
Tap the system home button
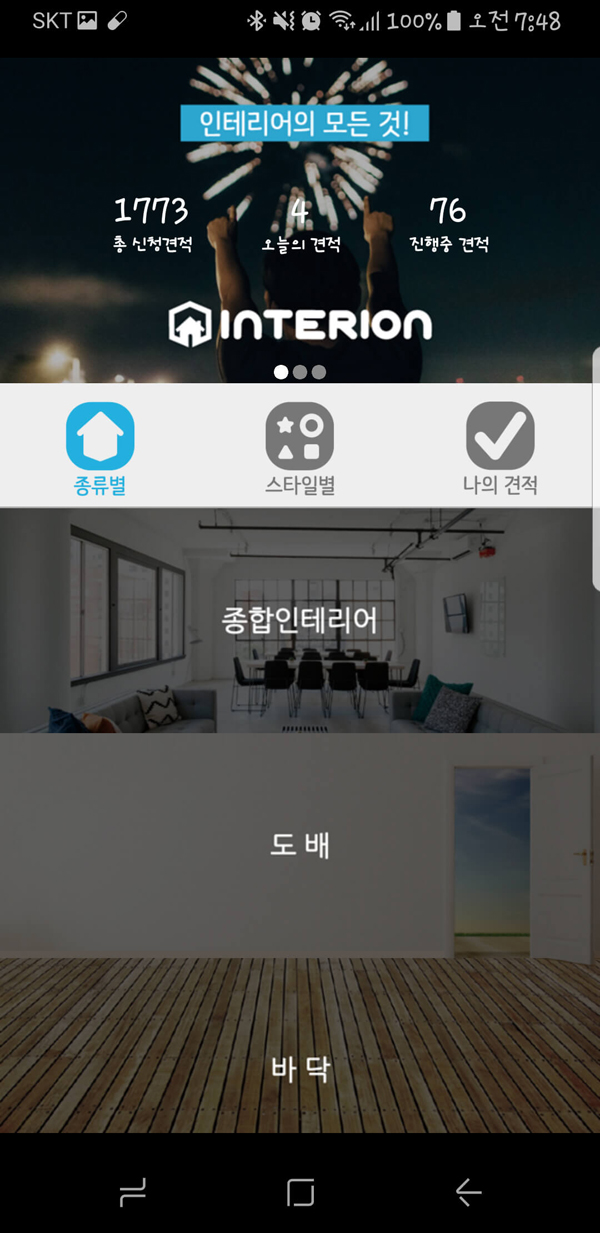tap(300, 1192)
